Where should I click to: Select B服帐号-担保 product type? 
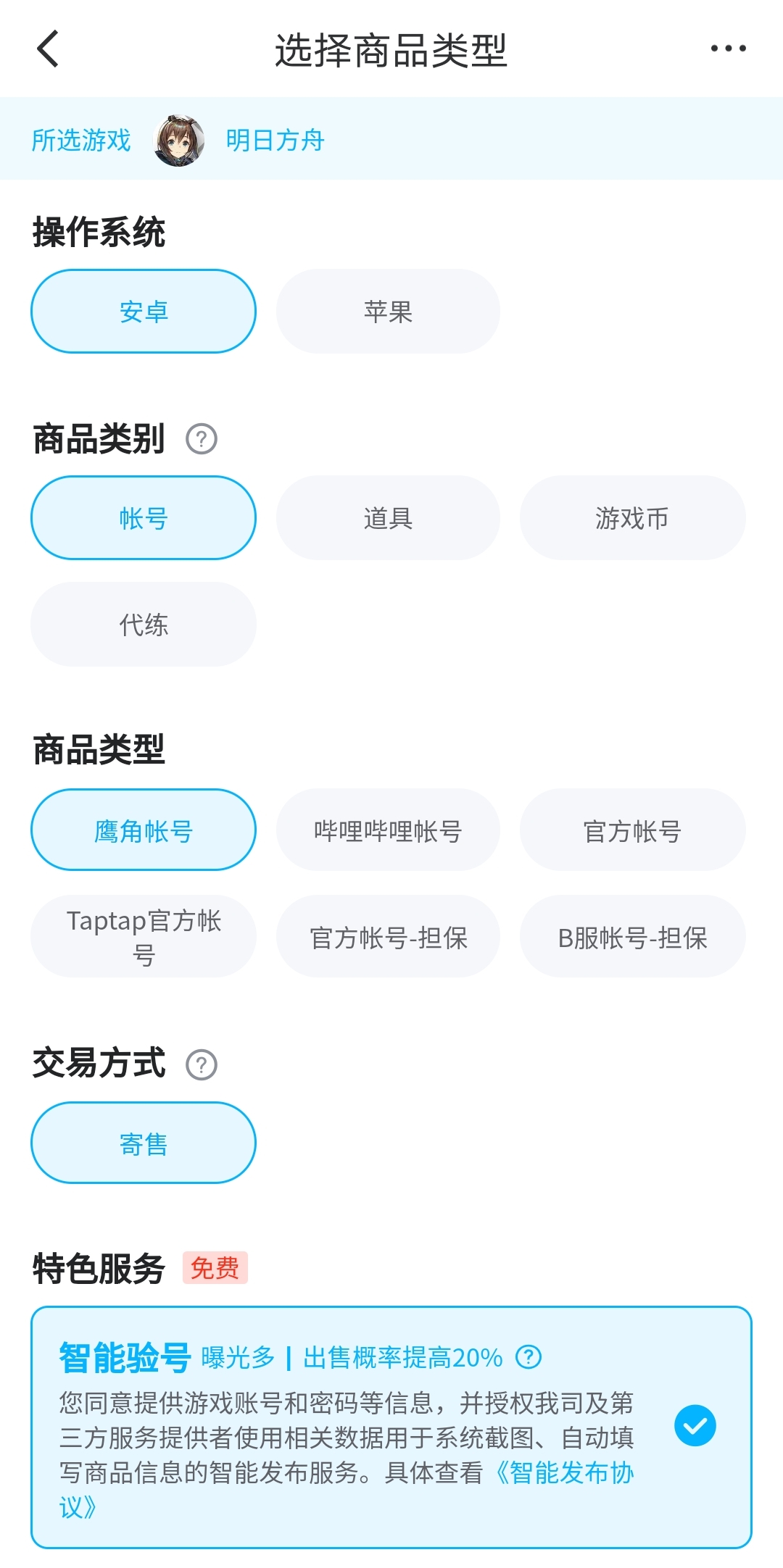[x=632, y=937]
